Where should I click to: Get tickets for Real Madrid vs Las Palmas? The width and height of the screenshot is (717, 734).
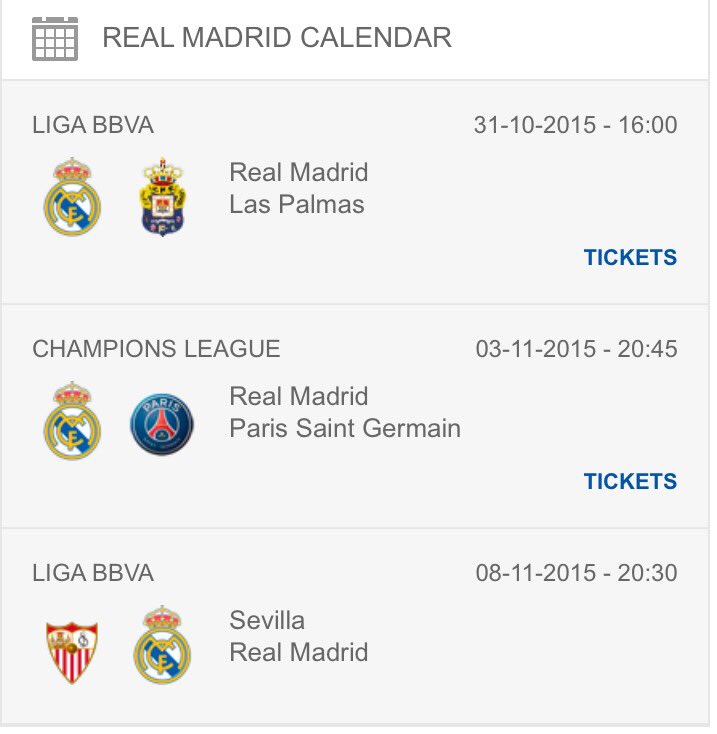tap(630, 257)
